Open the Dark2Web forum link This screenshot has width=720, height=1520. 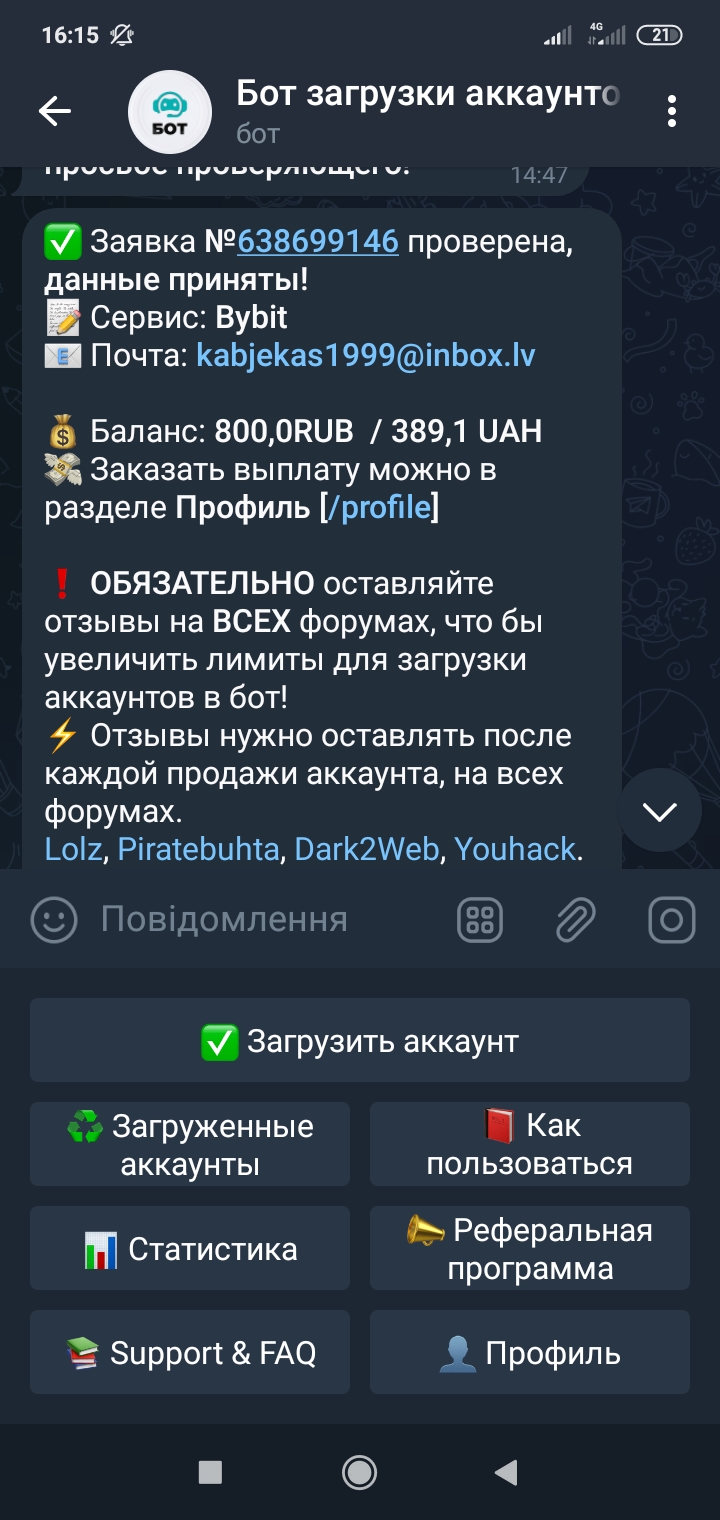367,849
